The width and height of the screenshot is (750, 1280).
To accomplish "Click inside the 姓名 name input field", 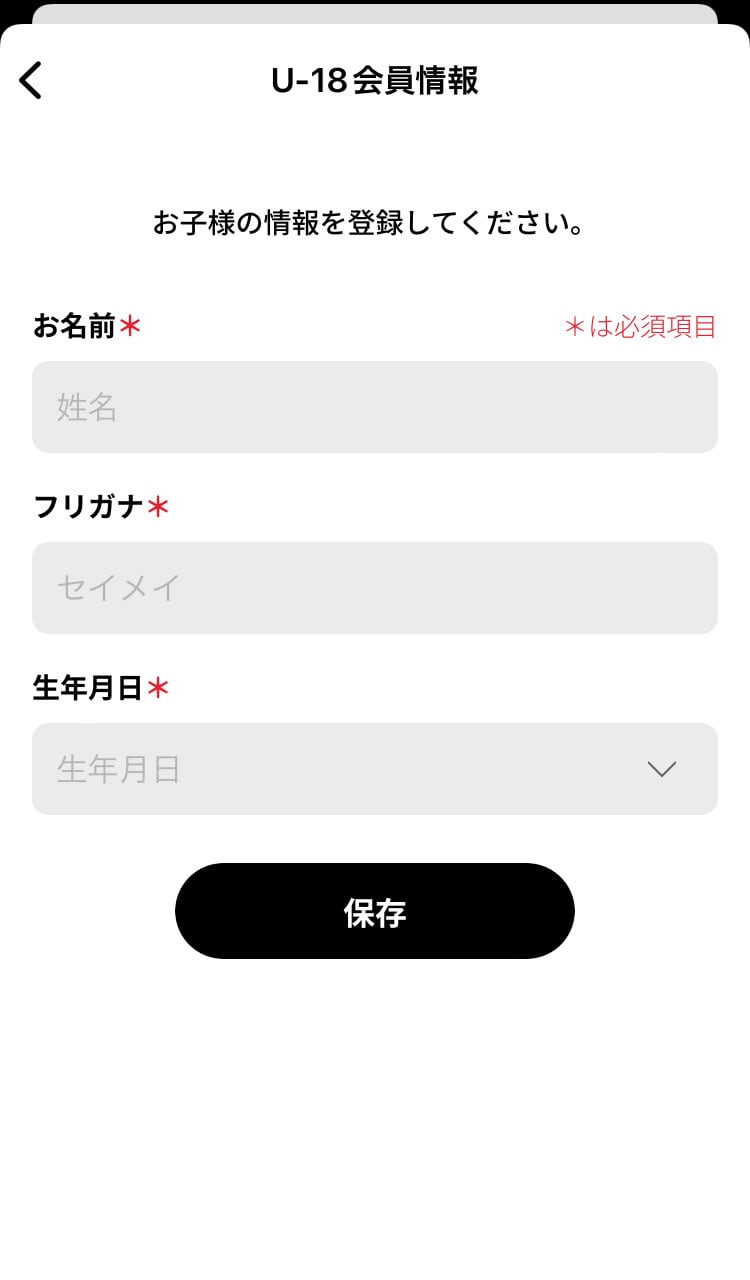I will (375, 407).
